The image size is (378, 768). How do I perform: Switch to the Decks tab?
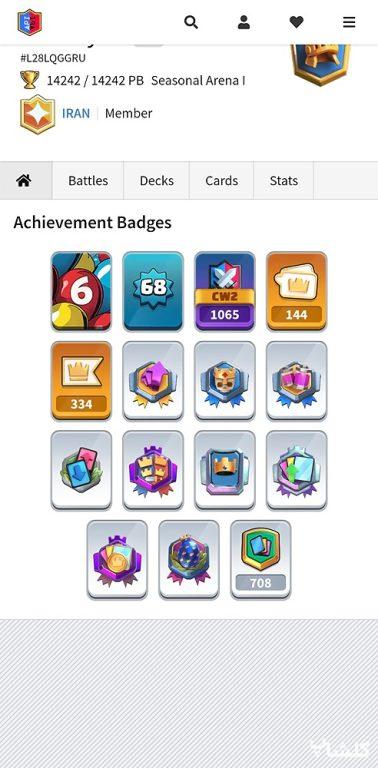tap(157, 180)
